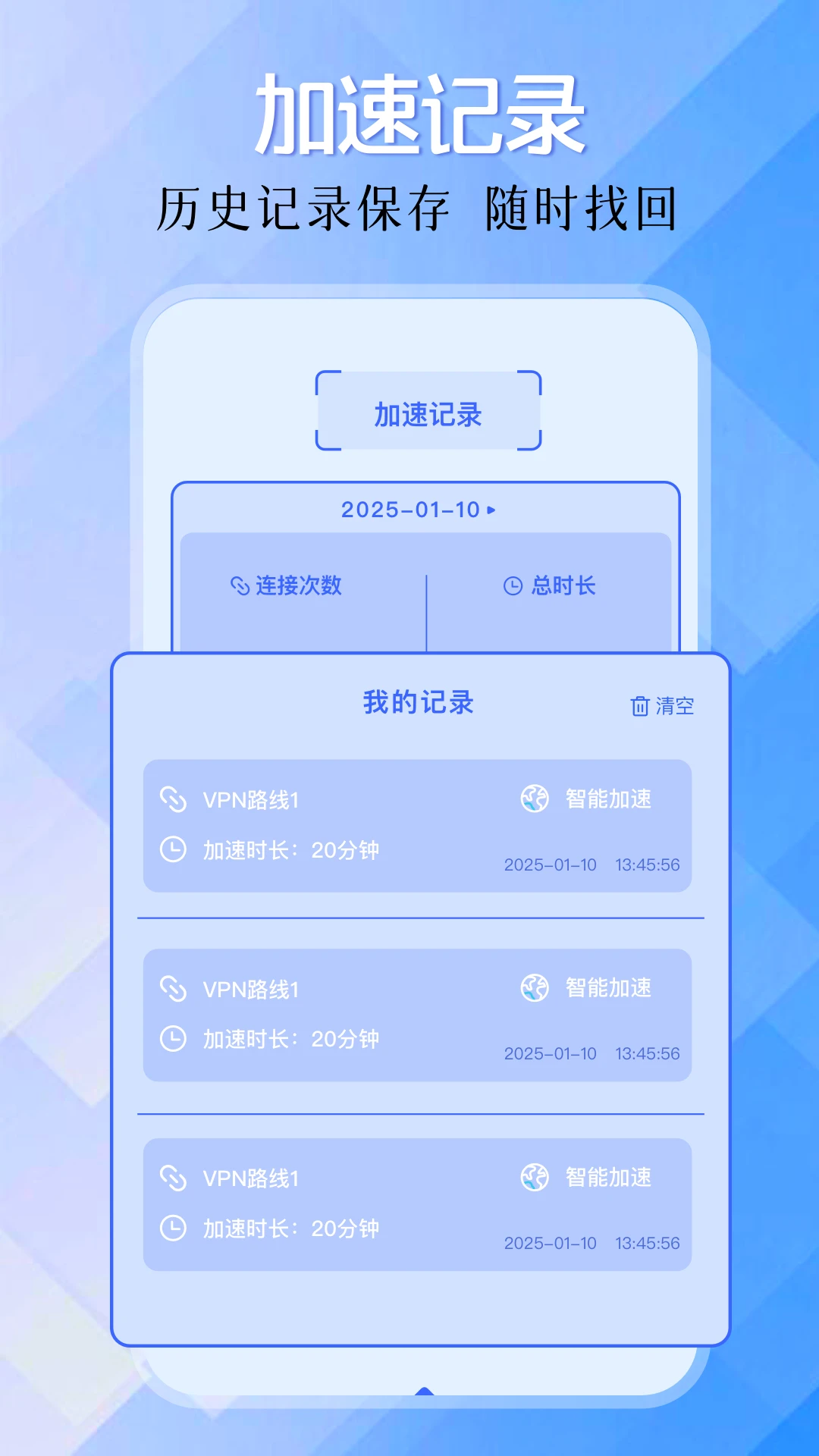
Task: Click the clock icon beside 总时长
Action: coord(513,586)
